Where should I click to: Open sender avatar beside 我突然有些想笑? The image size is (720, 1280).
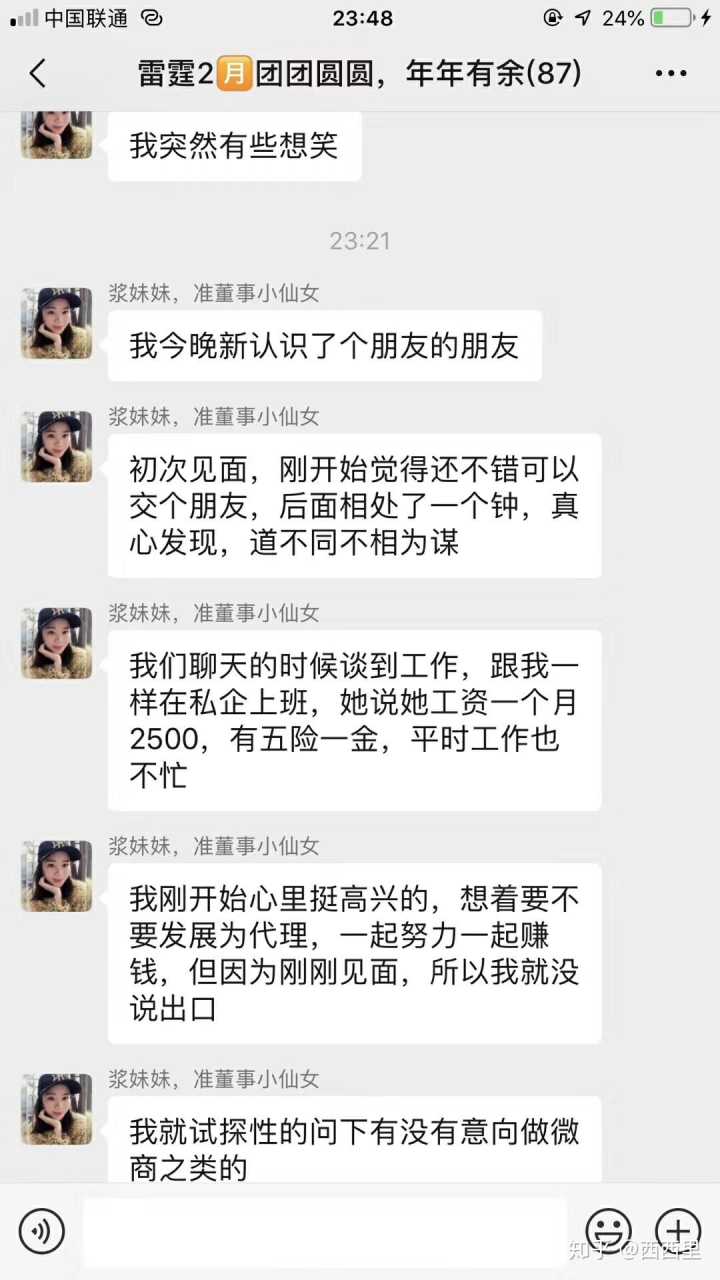pos(57,135)
